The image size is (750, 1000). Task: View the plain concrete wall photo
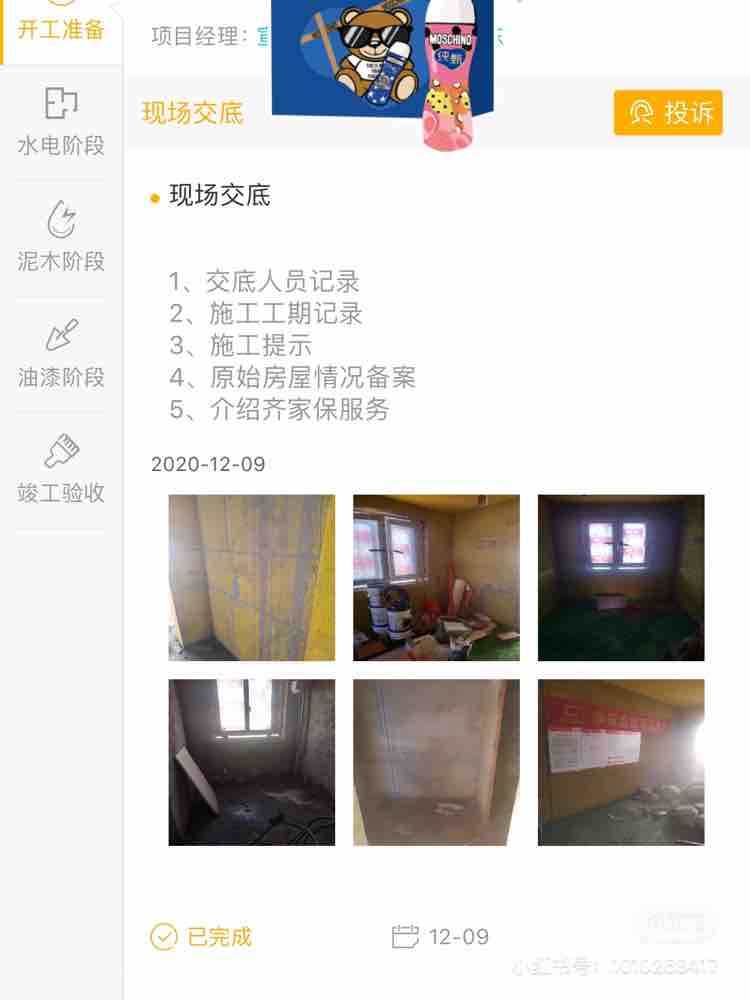pos(436,762)
